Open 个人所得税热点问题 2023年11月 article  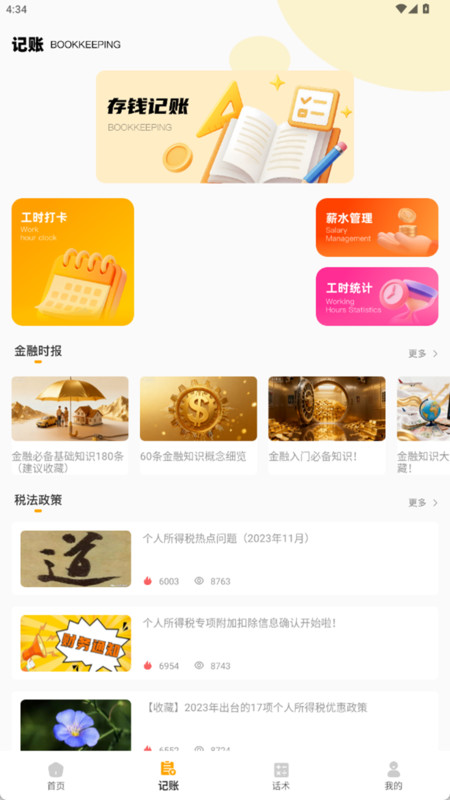click(x=224, y=559)
